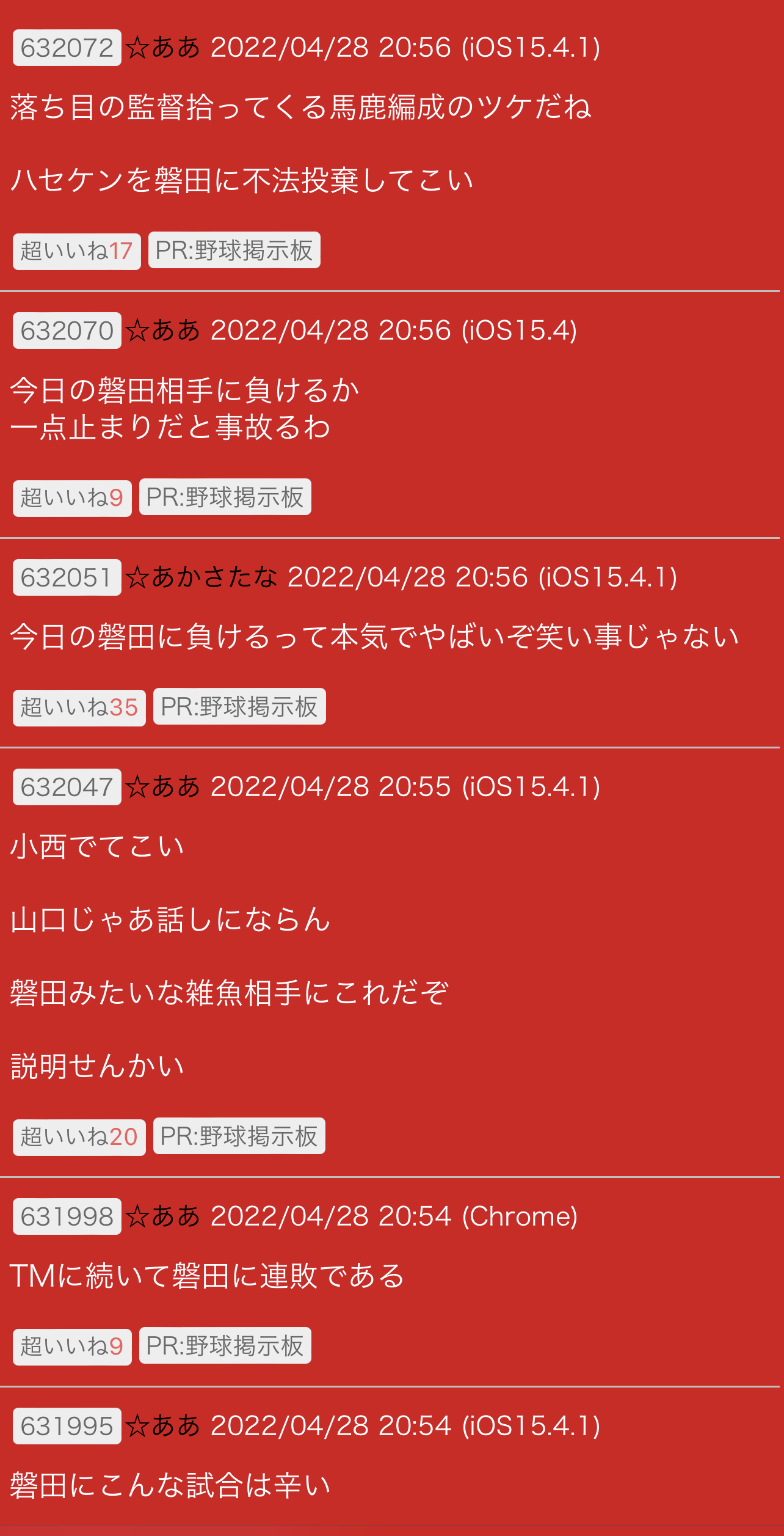The image size is (784, 1536).
Task: Tap post number 632051
Action: click(x=67, y=577)
